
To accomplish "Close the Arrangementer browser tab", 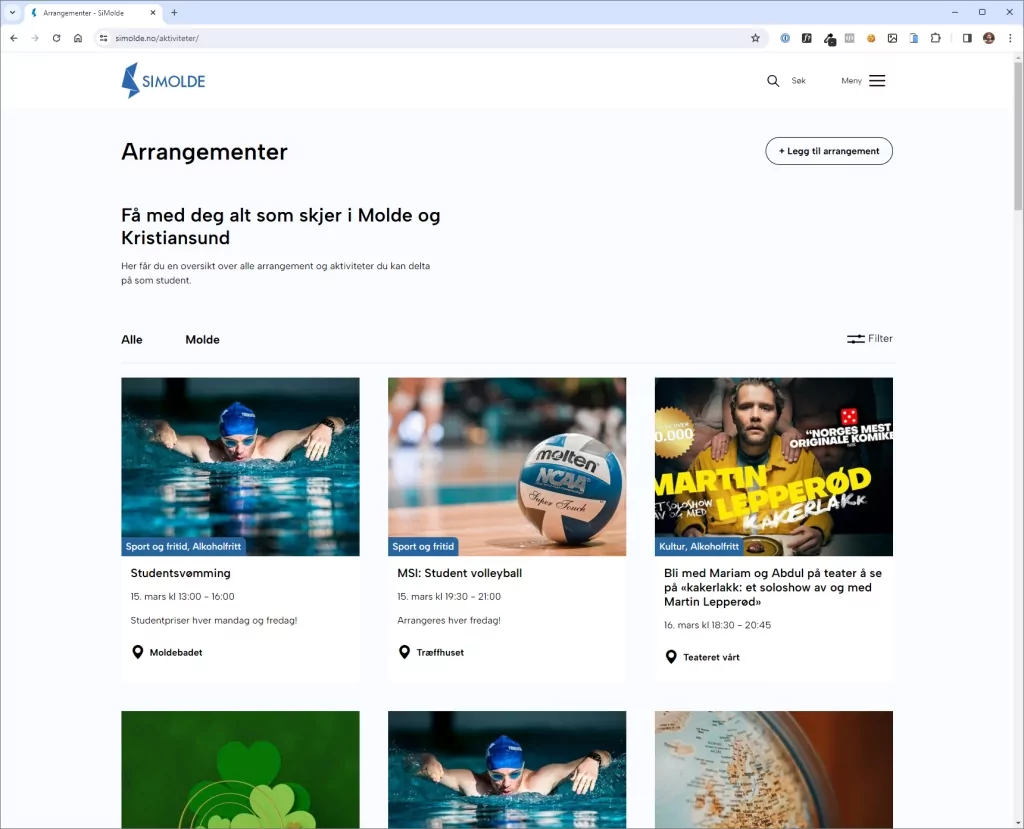I will [x=153, y=12].
